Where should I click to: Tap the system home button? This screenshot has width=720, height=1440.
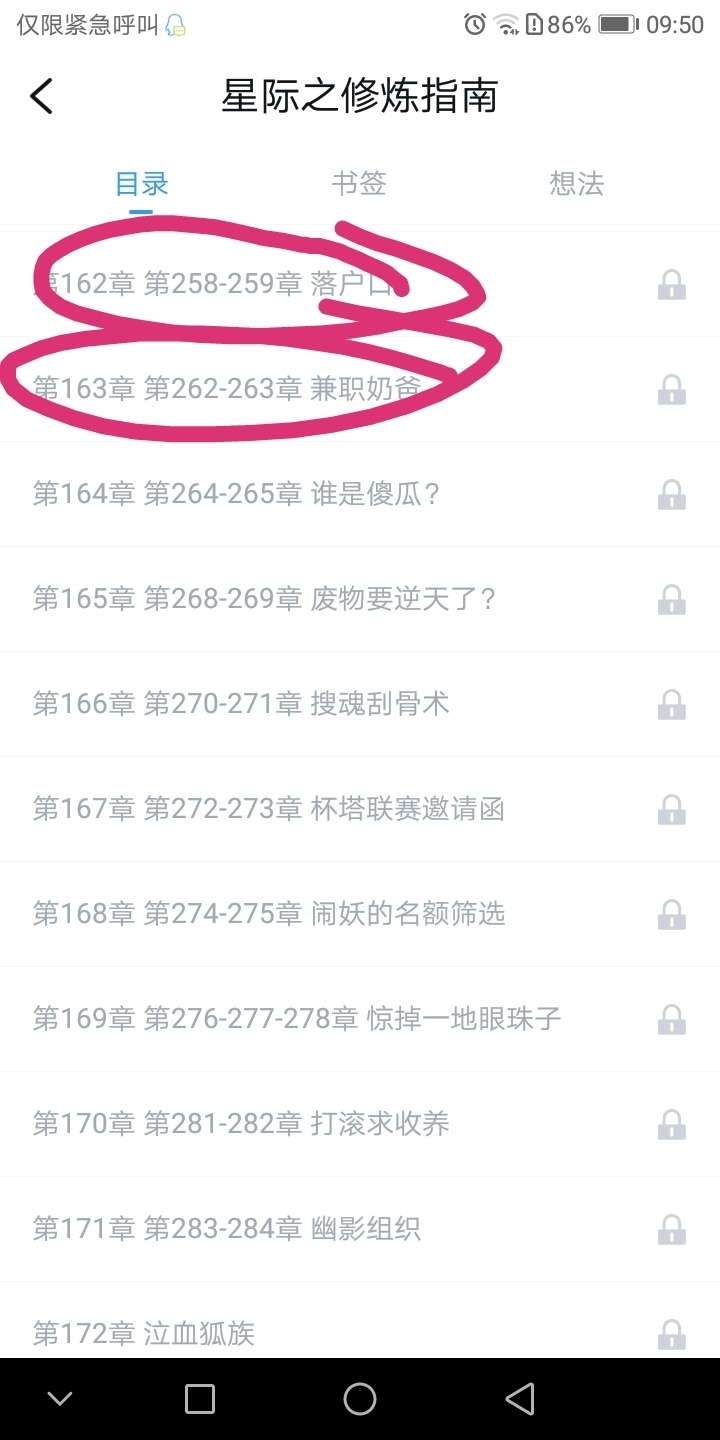click(x=359, y=1399)
